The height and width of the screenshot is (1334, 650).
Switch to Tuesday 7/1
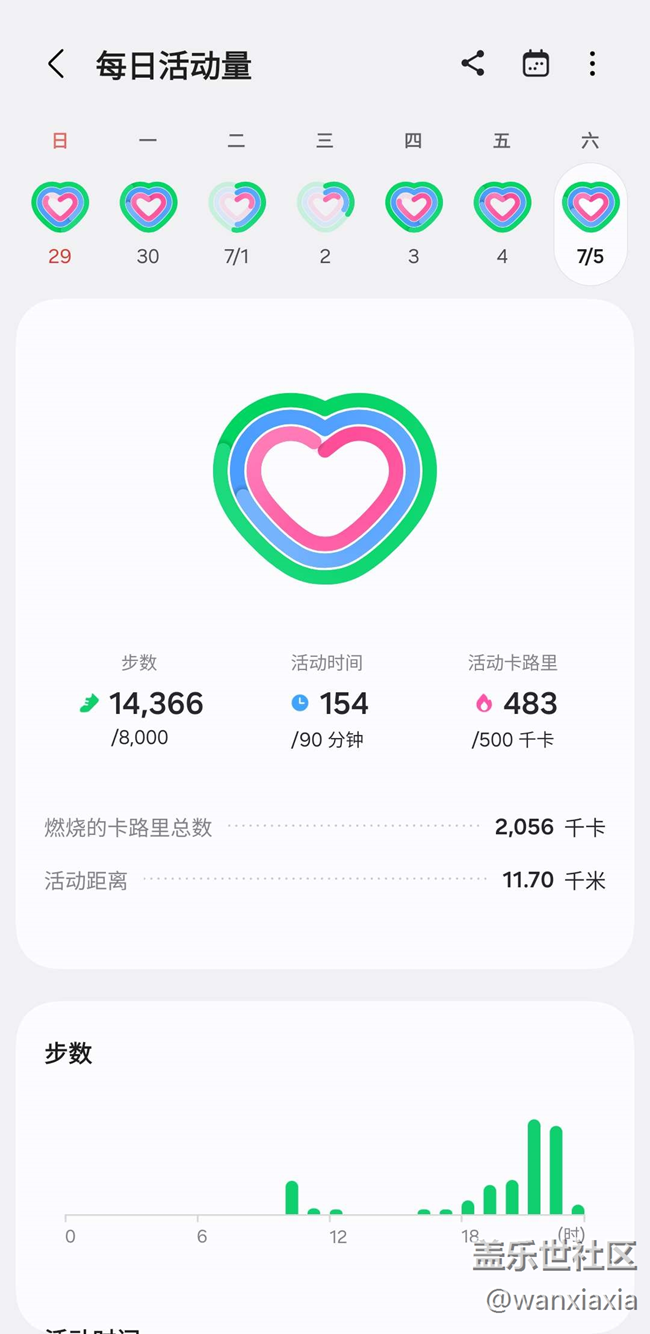236,224
